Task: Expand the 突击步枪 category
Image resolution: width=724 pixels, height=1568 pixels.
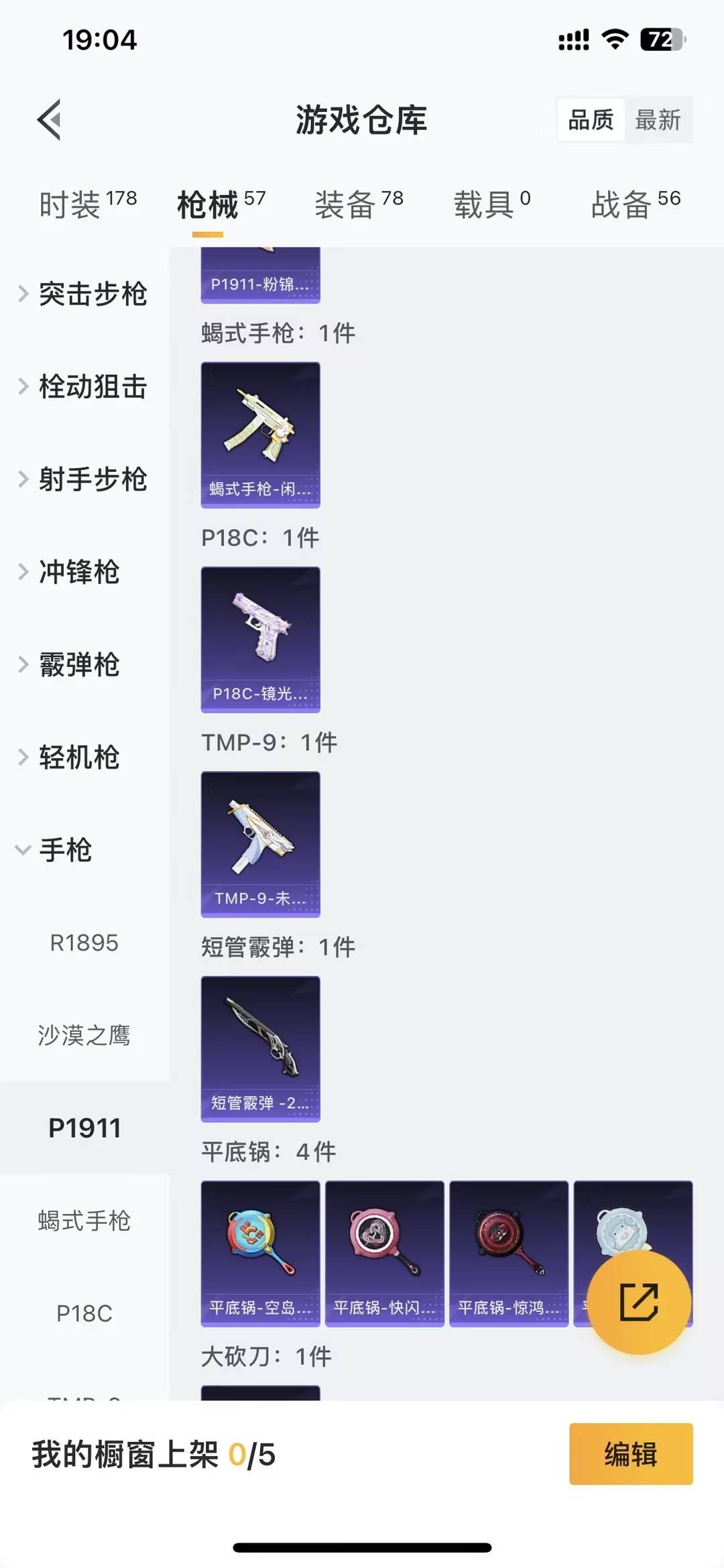Action: tap(93, 293)
